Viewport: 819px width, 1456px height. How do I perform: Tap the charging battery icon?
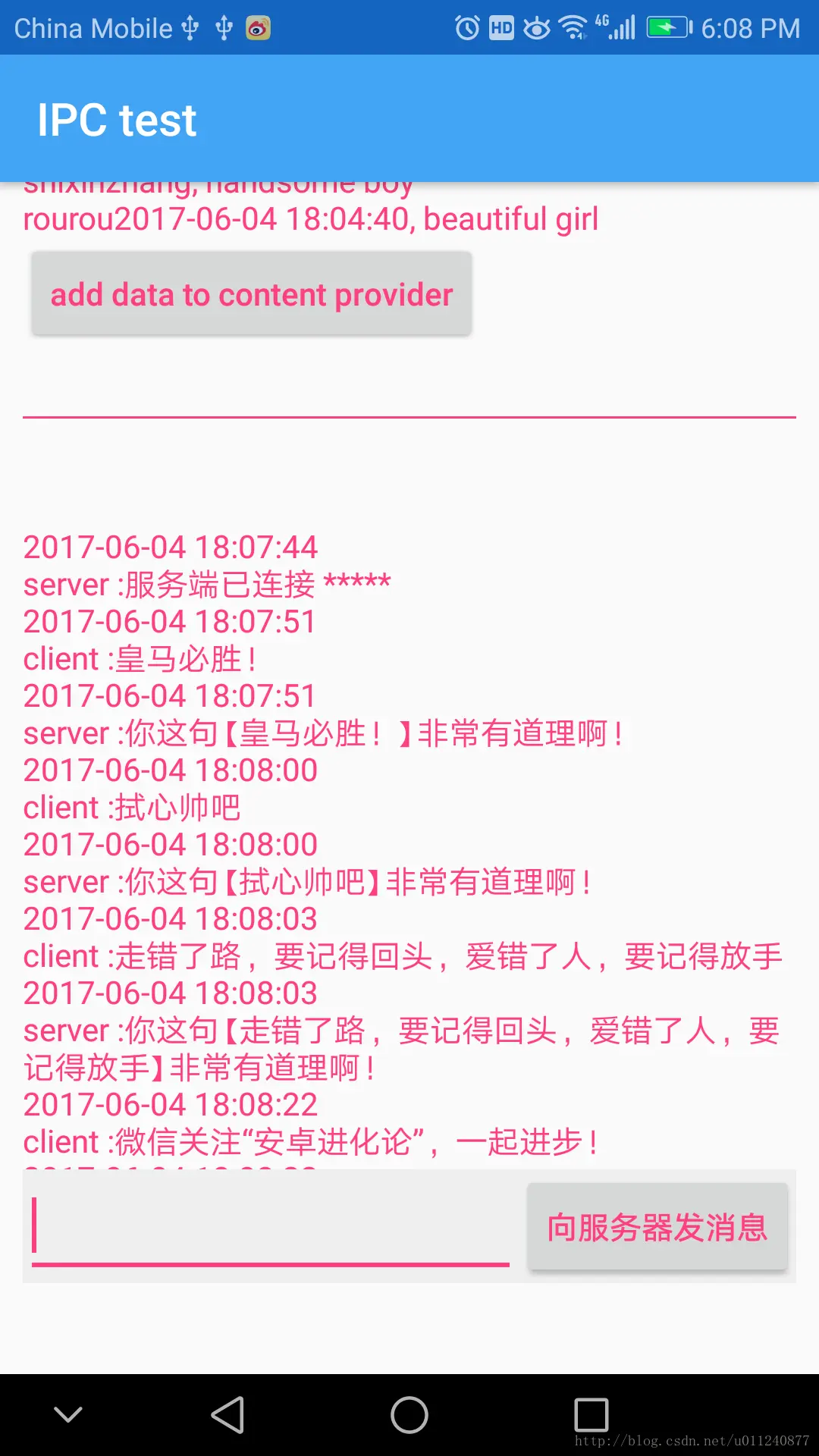click(x=667, y=27)
